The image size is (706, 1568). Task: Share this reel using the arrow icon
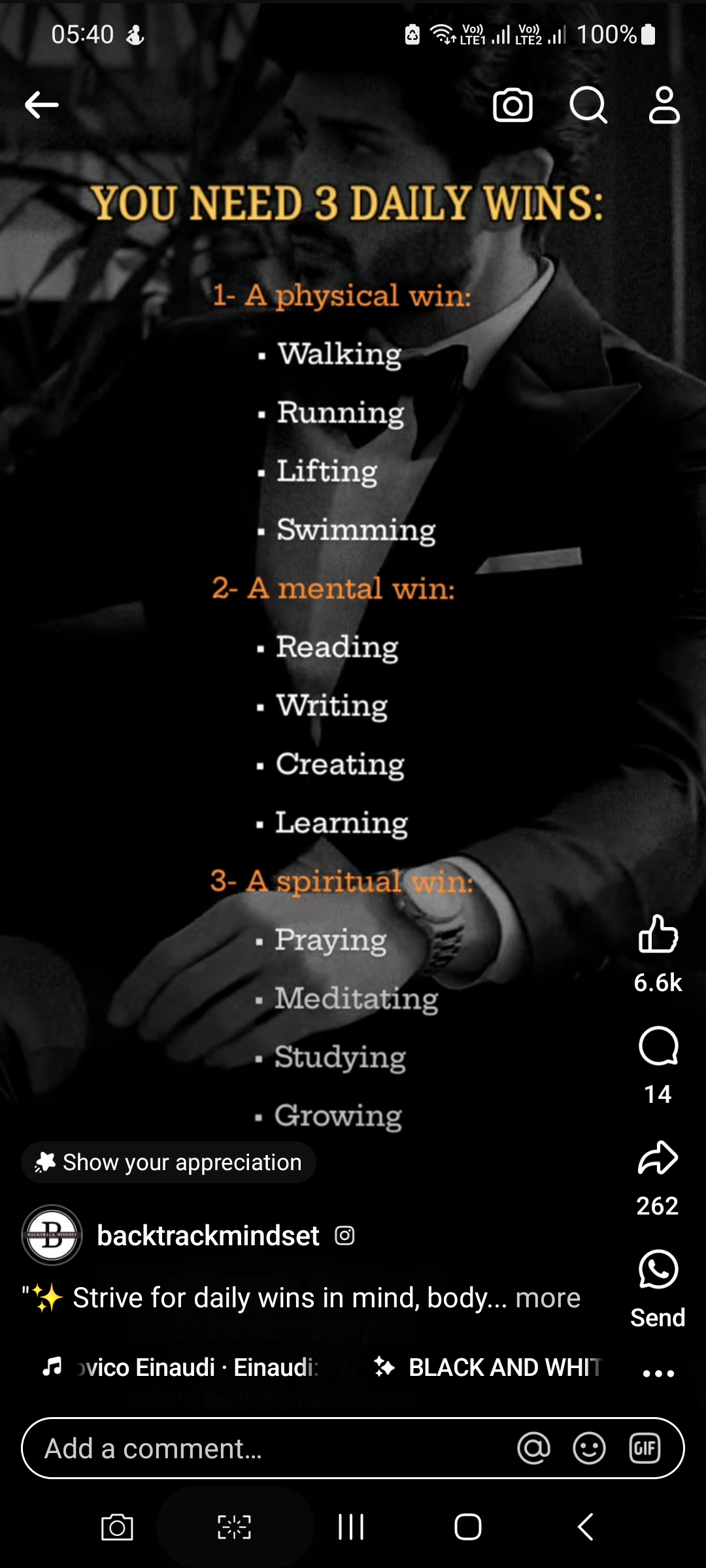(x=658, y=1158)
